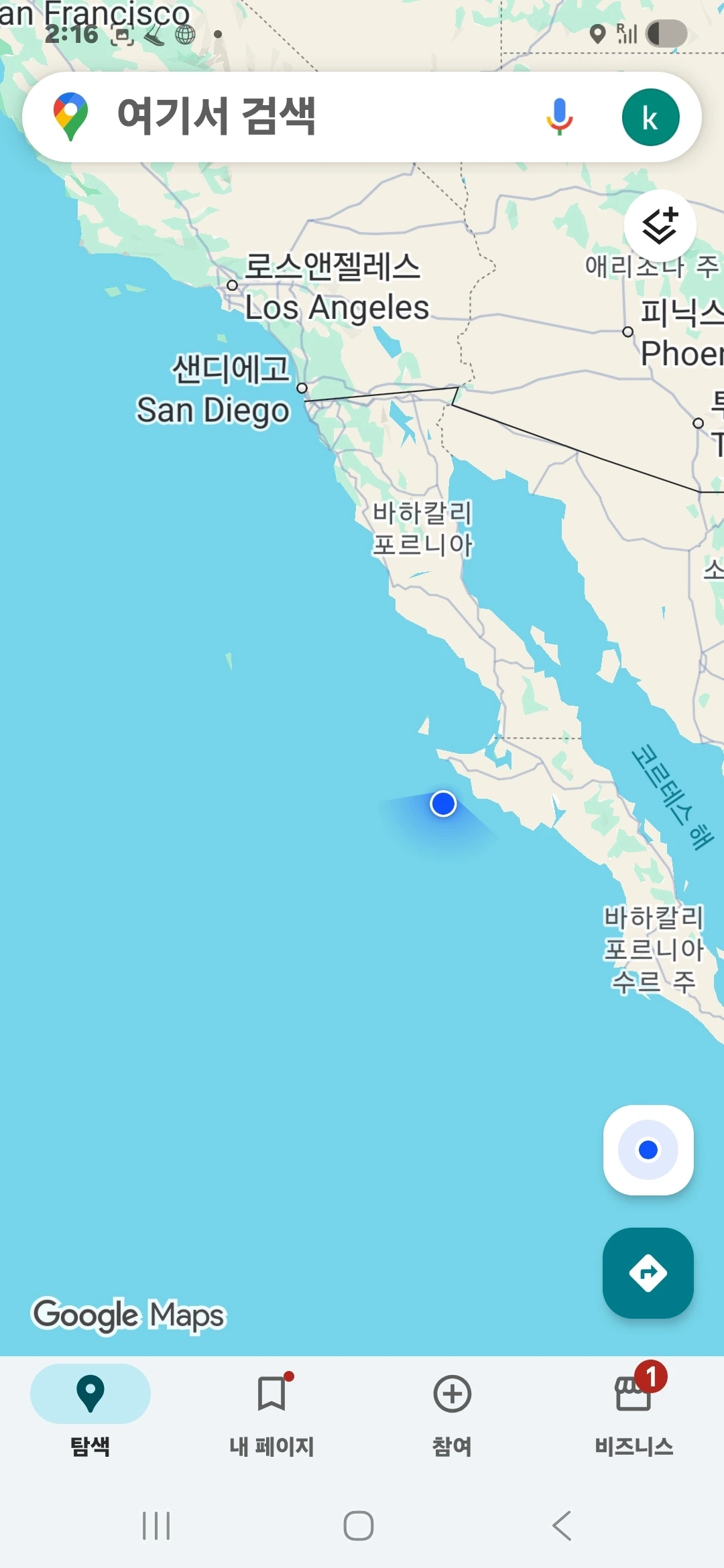Start voice search with the microphone
724x1568 pixels.
(x=559, y=117)
